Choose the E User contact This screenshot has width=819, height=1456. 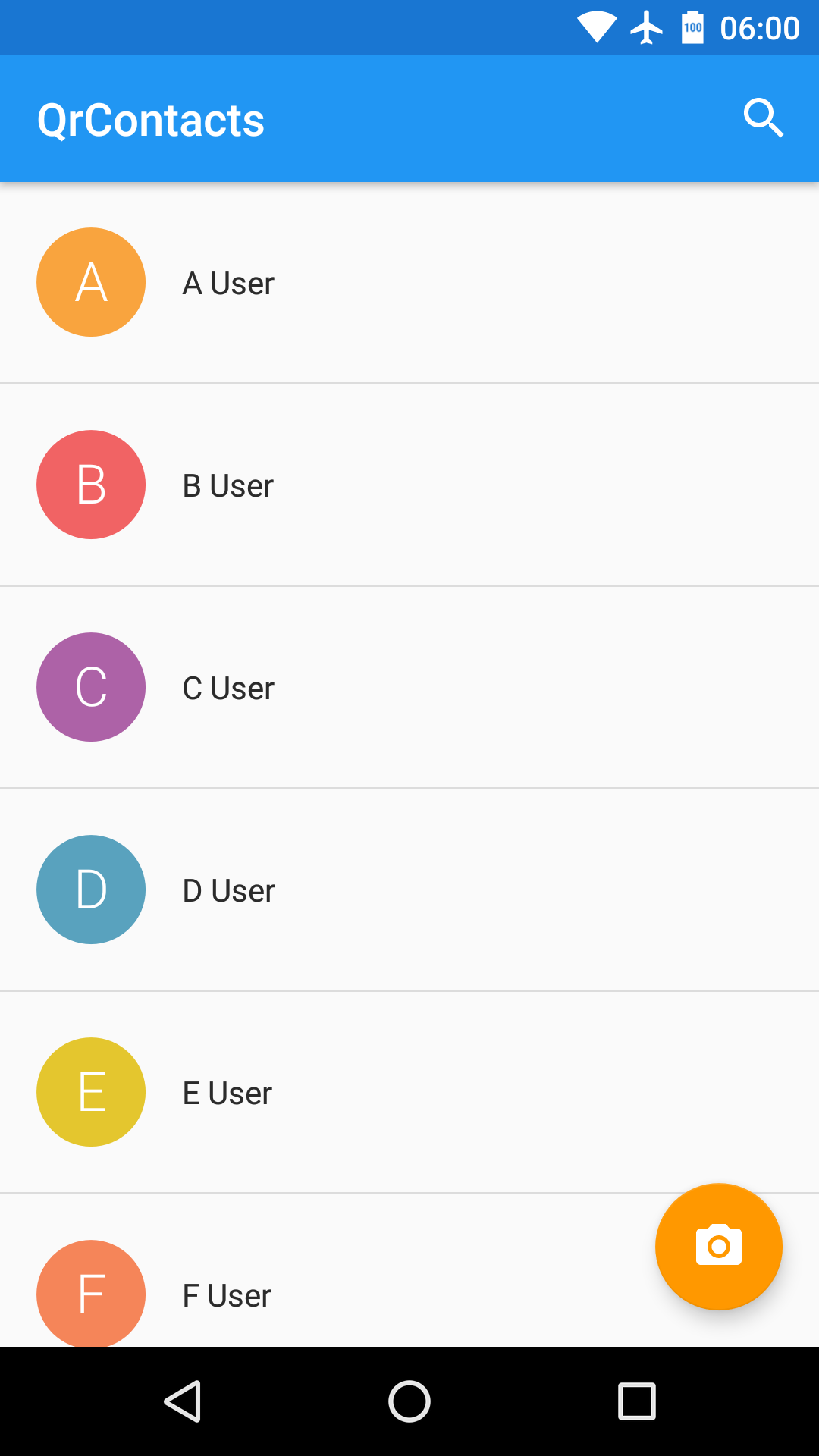click(409, 1093)
